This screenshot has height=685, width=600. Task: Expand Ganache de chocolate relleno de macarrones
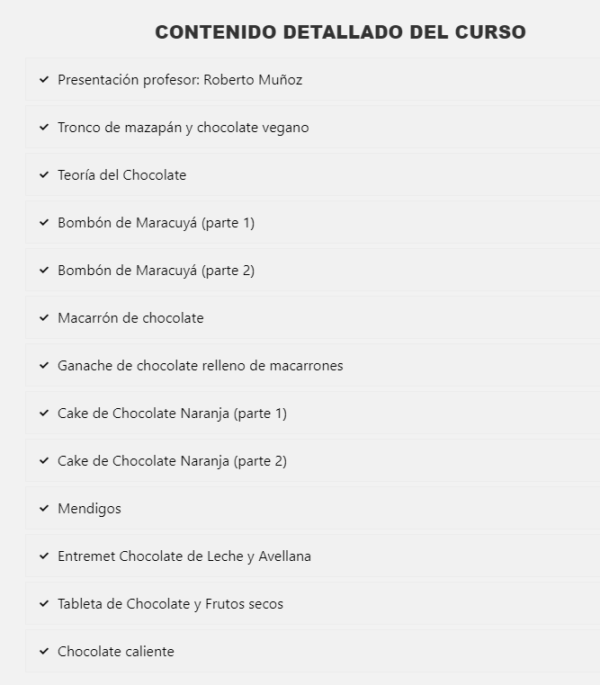200,366
